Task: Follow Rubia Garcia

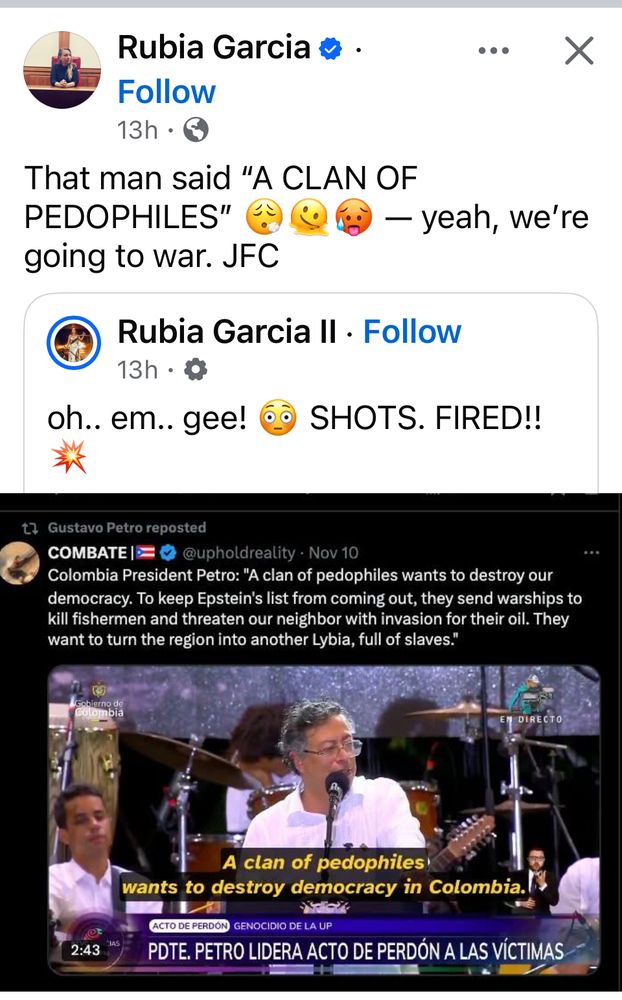Action: tap(166, 92)
